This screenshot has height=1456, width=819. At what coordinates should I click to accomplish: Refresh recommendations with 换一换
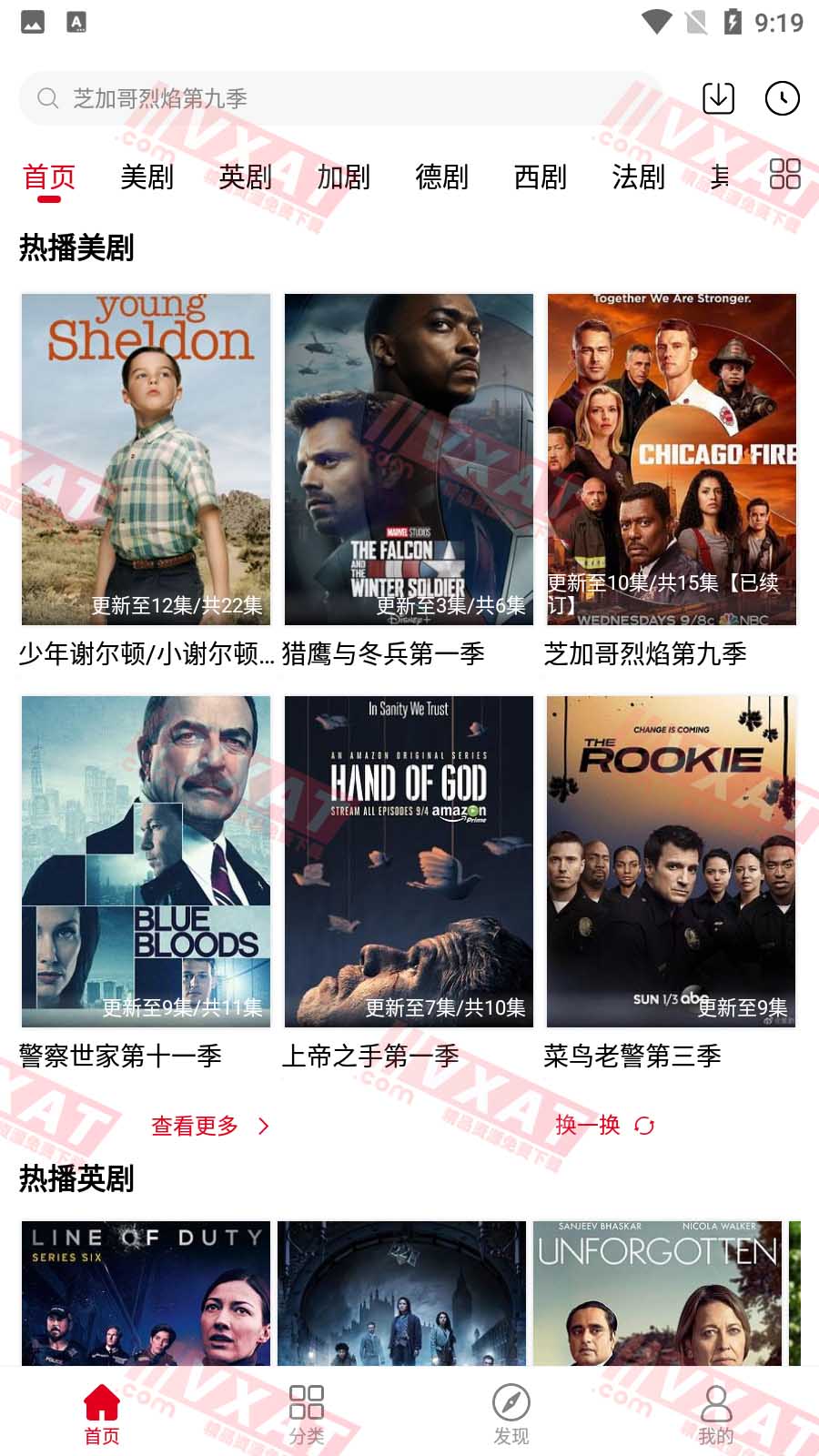click(603, 1126)
